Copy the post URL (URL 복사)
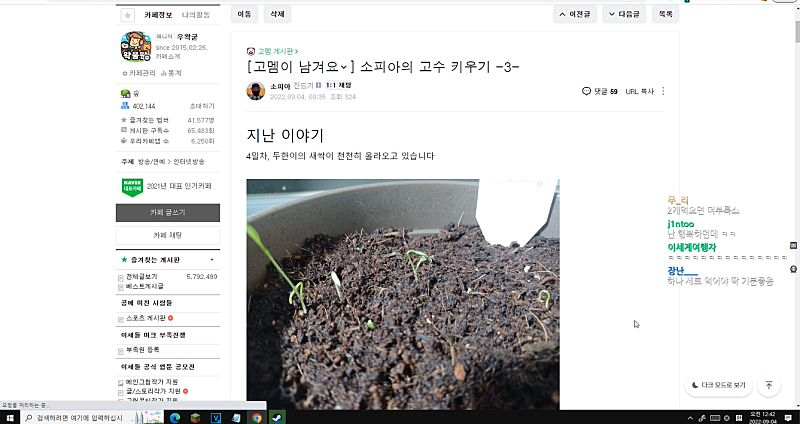This screenshot has height=424, width=800. (x=639, y=91)
